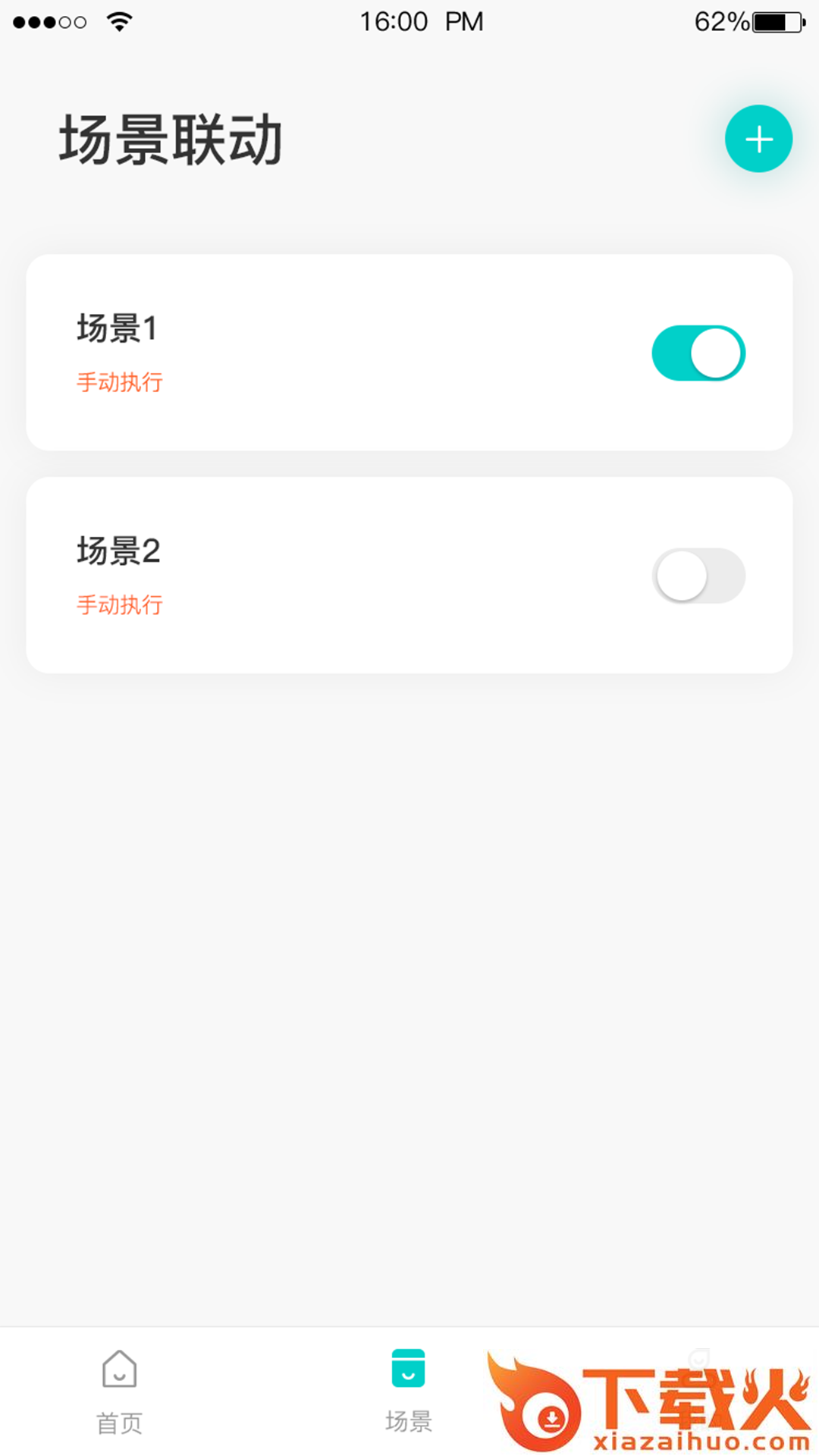Image resolution: width=819 pixels, height=1456 pixels.
Task: Add a new scene with the plus button
Action: tap(758, 139)
